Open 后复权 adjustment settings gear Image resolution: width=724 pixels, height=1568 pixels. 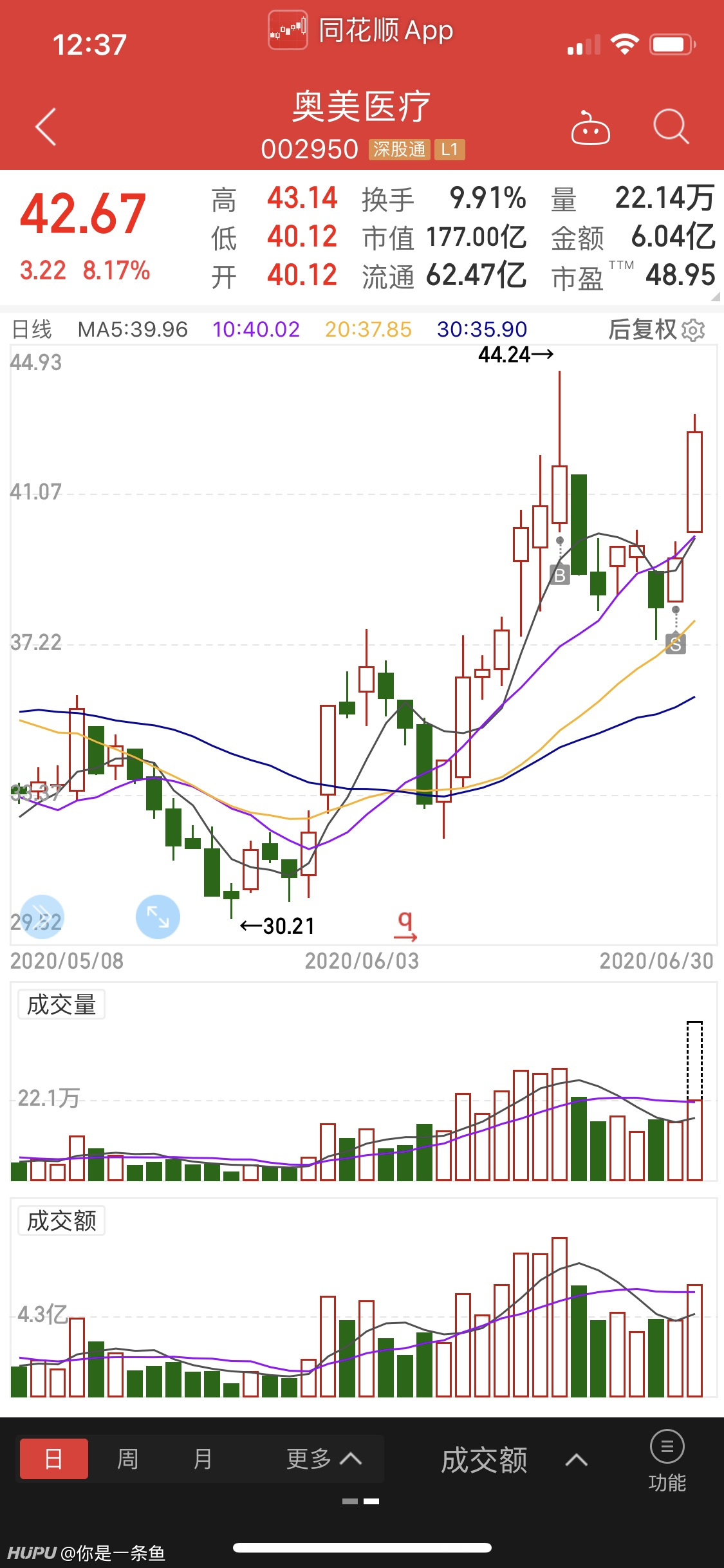(693, 330)
